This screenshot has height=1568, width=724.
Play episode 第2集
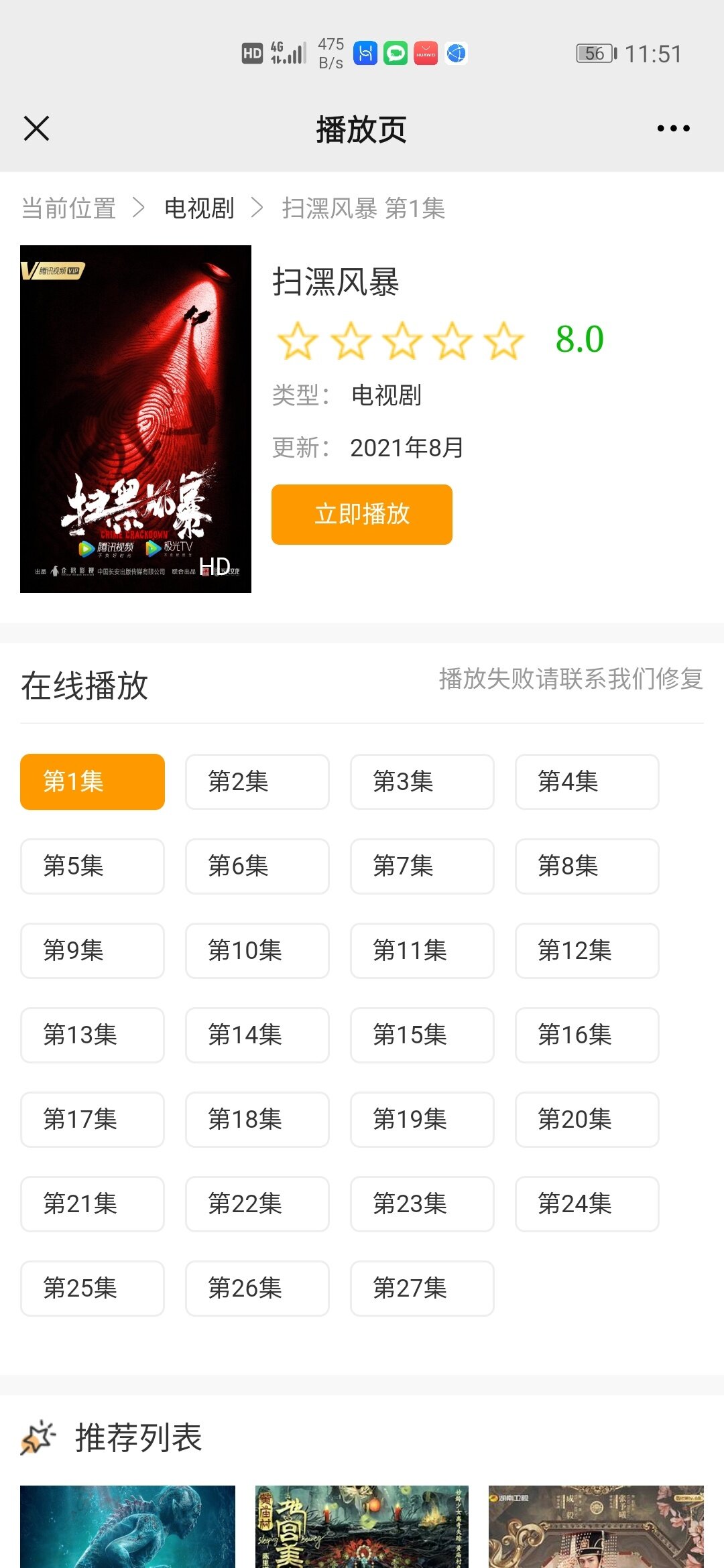tap(257, 782)
